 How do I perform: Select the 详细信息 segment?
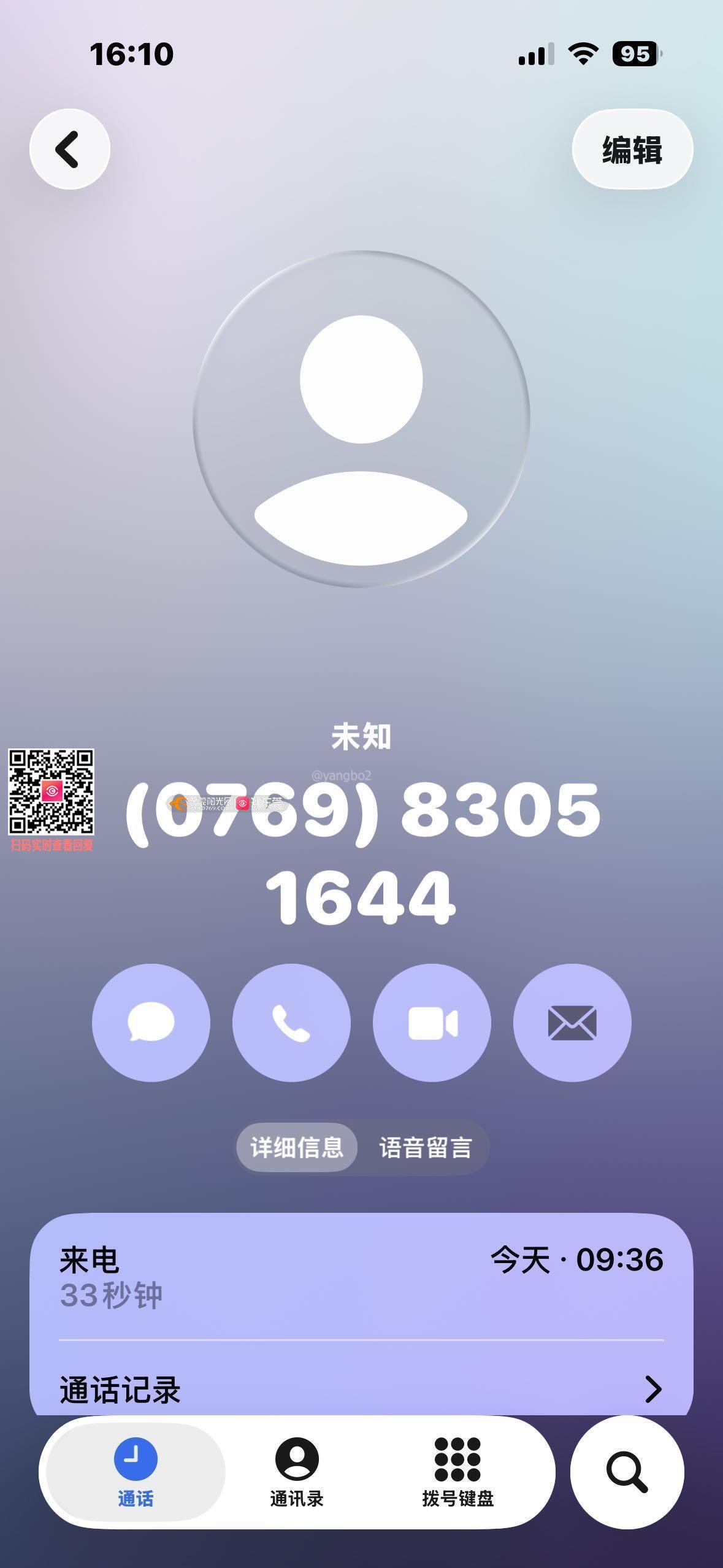297,1147
